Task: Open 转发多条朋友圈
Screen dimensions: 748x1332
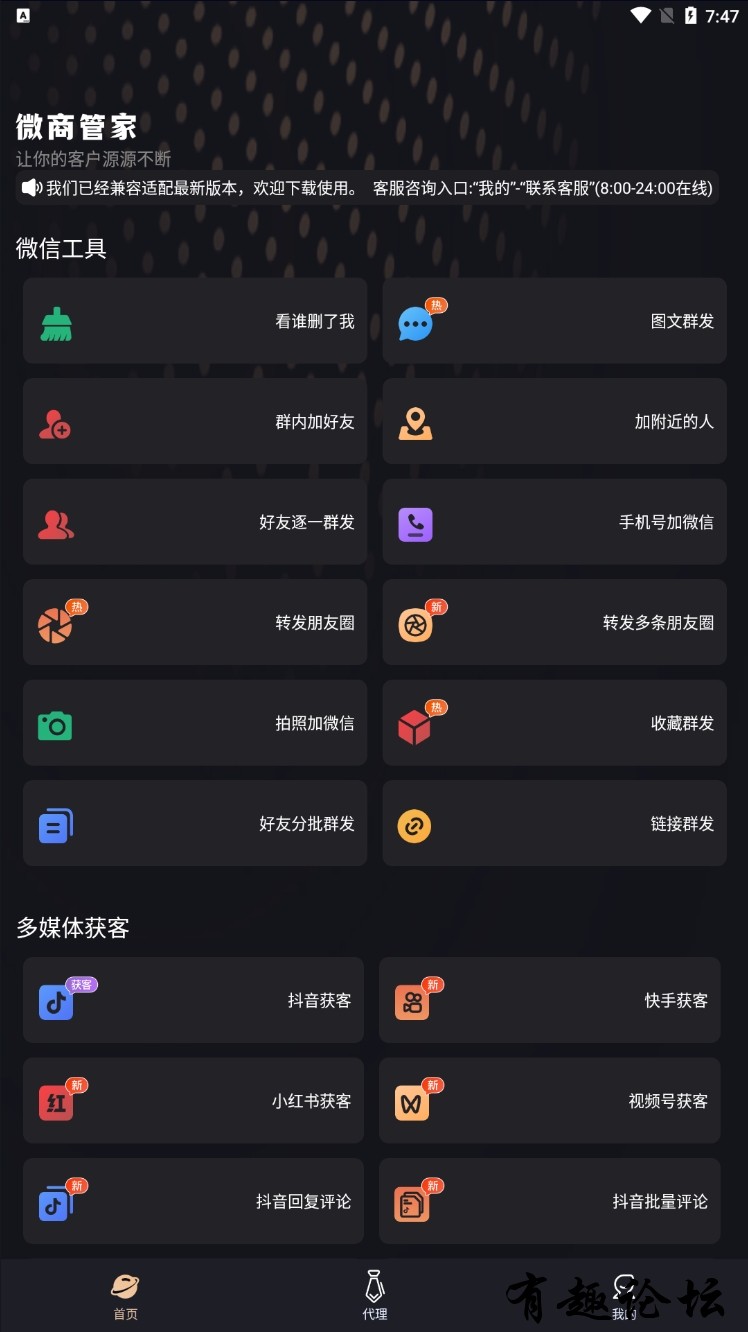Action: coord(554,622)
